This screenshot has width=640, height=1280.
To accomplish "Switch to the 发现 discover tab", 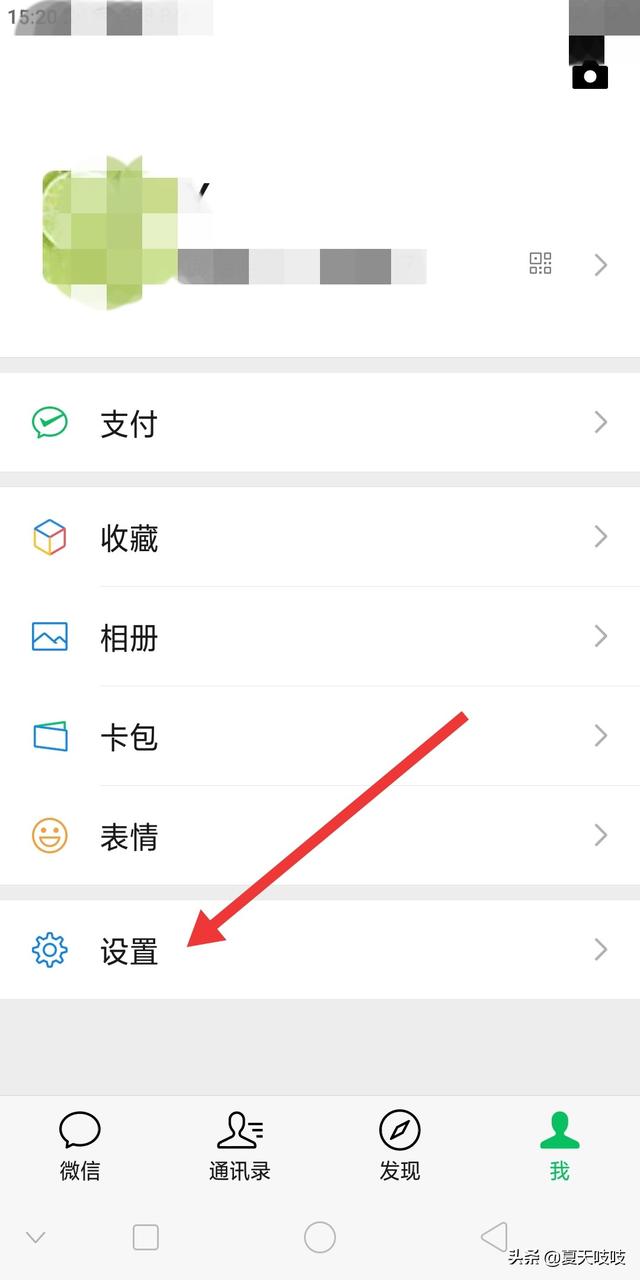I will click(x=400, y=1146).
